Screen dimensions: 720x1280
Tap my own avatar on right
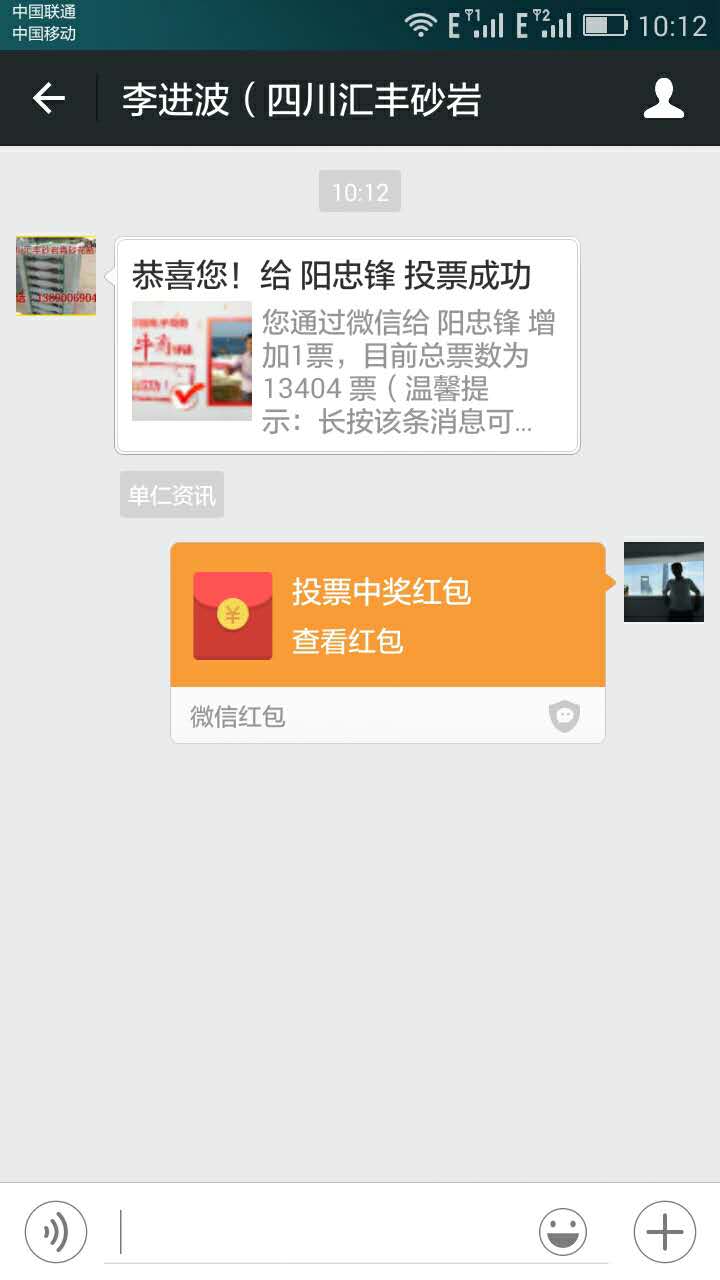[663, 582]
